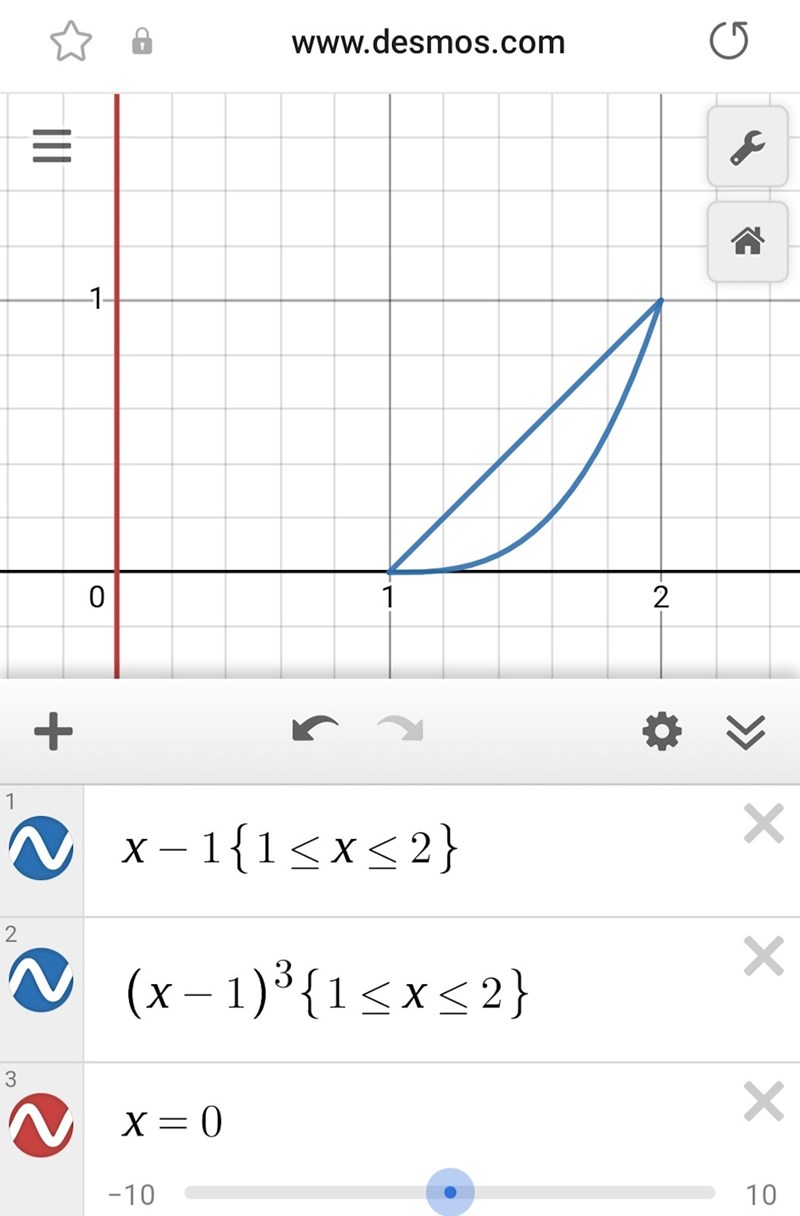This screenshot has height=1216, width=800.
Task: Collapse the expression list with the double chevron
Action: 745,733
